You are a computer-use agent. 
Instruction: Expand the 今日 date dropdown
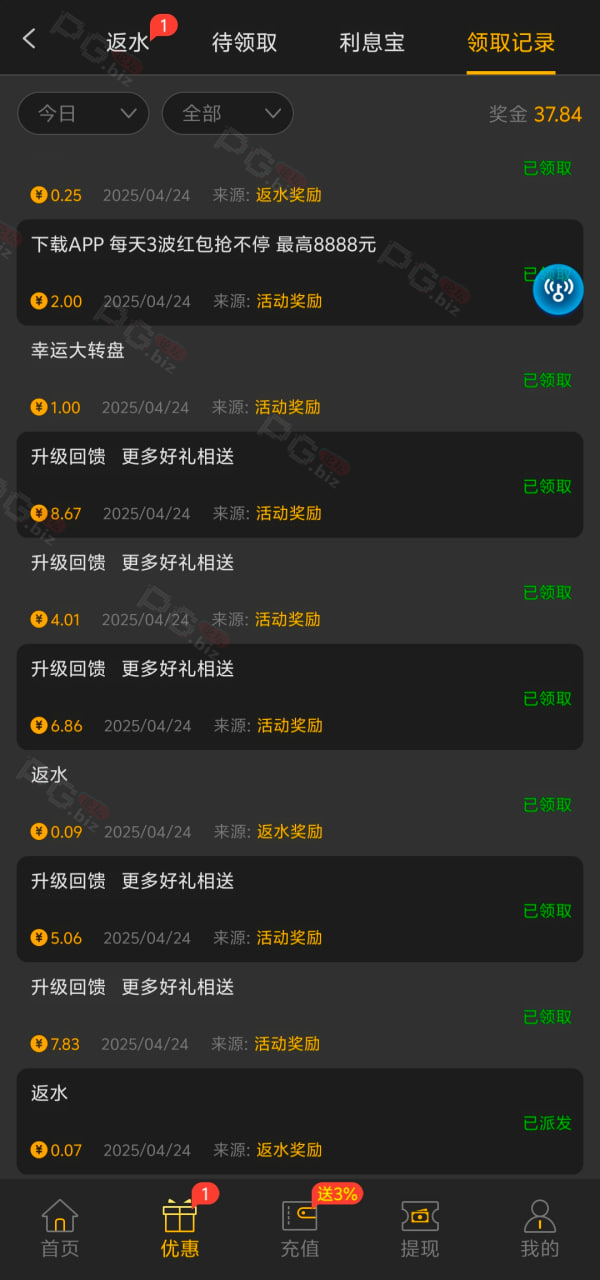click(83, 114)
